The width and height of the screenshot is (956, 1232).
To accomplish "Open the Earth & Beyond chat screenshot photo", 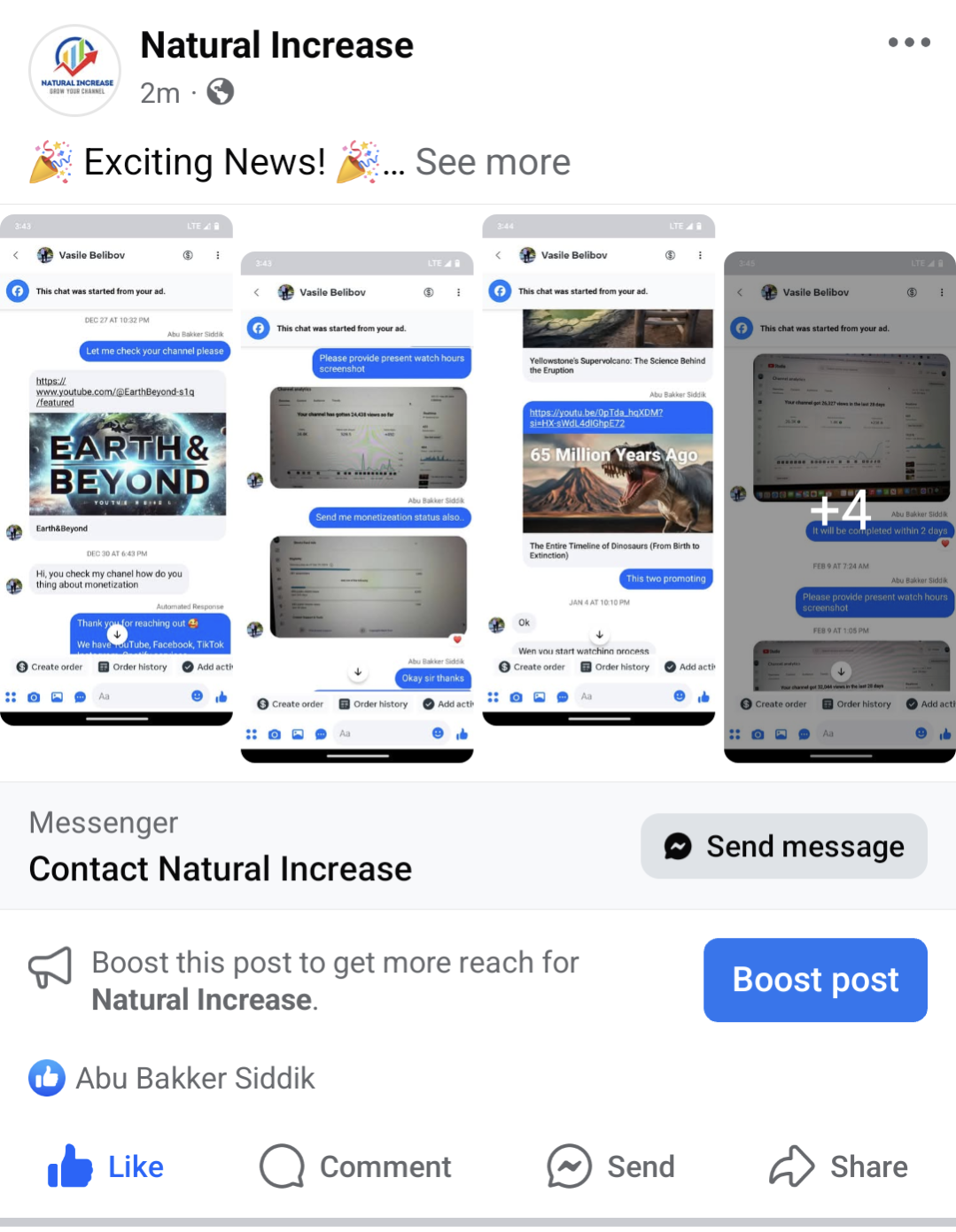I will pos(116,469).
